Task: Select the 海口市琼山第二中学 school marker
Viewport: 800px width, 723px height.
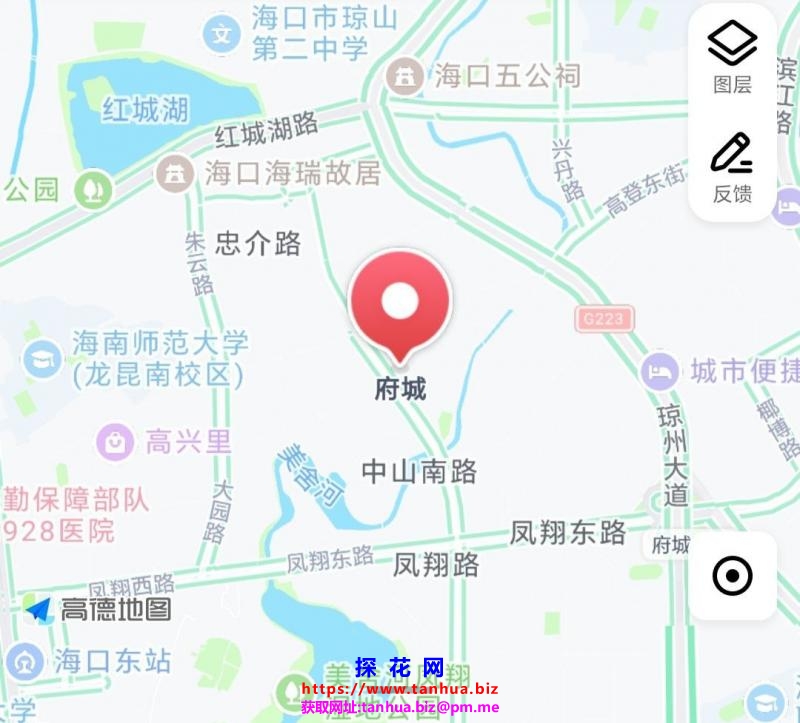Action: tap(222, 34)
